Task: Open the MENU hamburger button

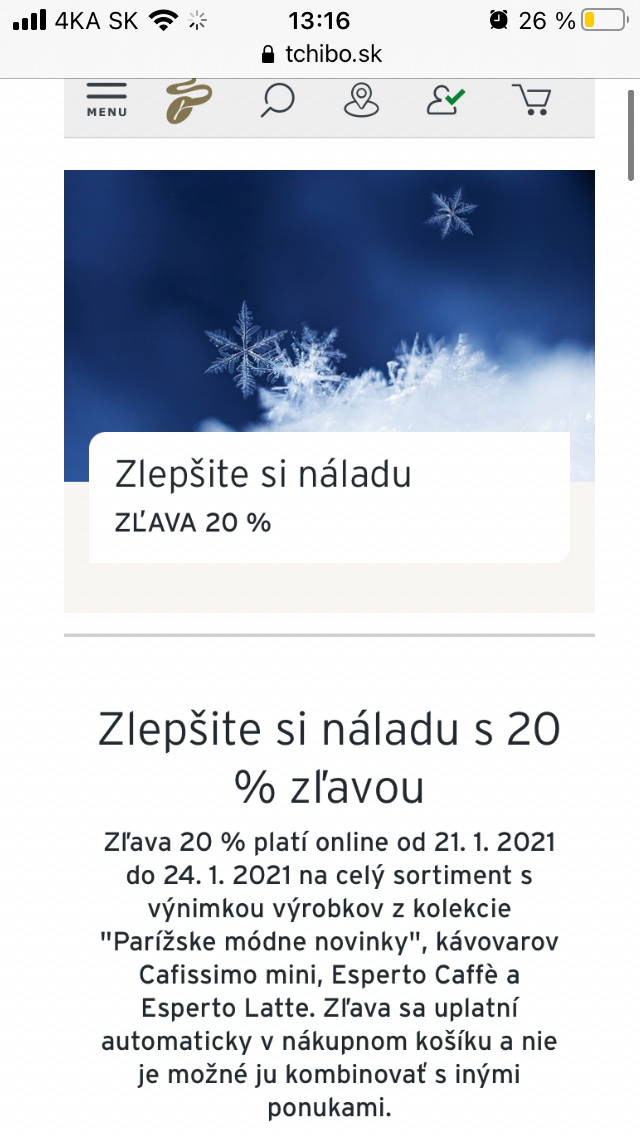Action: [x=107, y=100]
